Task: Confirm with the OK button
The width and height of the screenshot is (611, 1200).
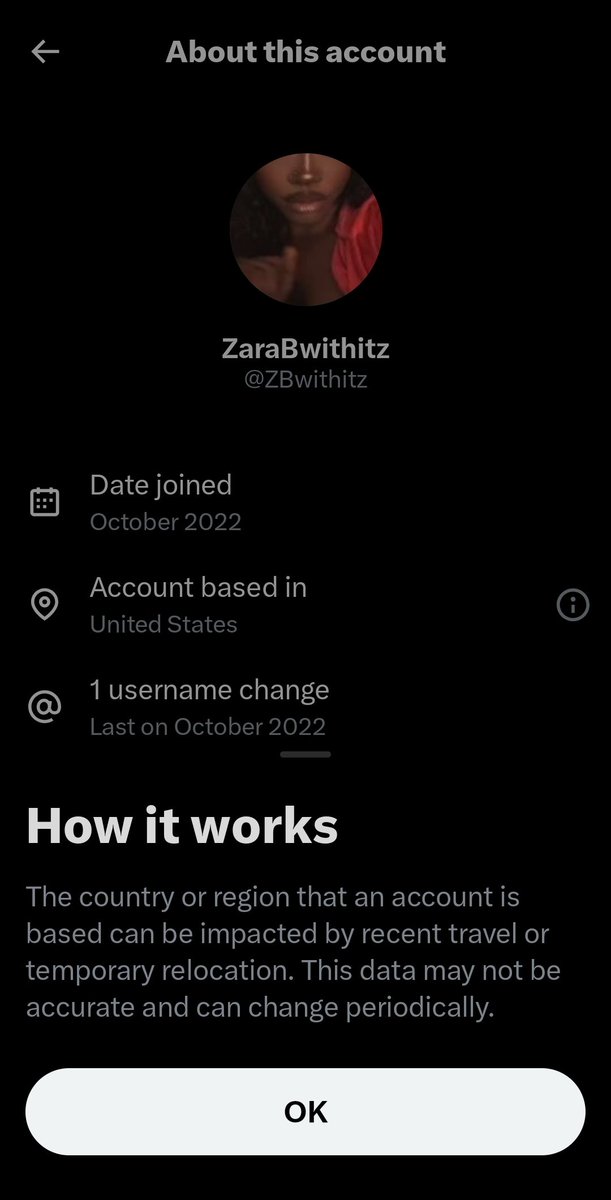Action: 305,1112
